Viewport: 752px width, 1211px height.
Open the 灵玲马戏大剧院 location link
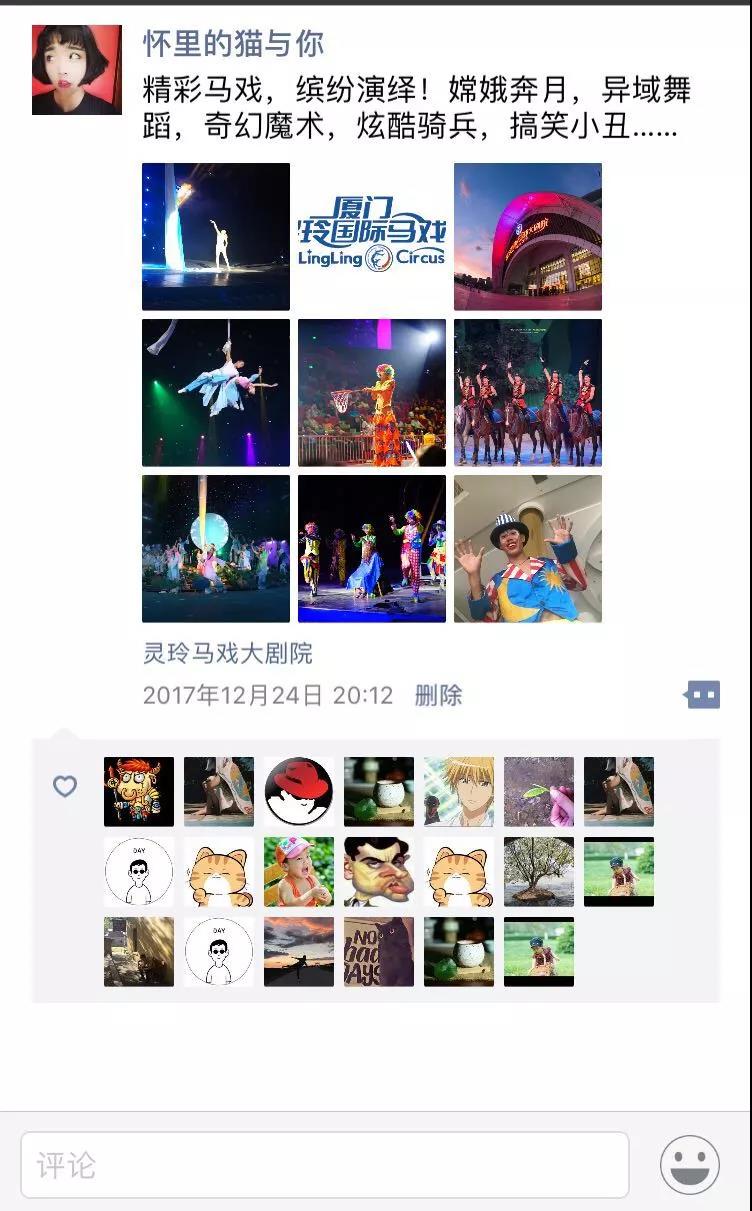[228, 654]
